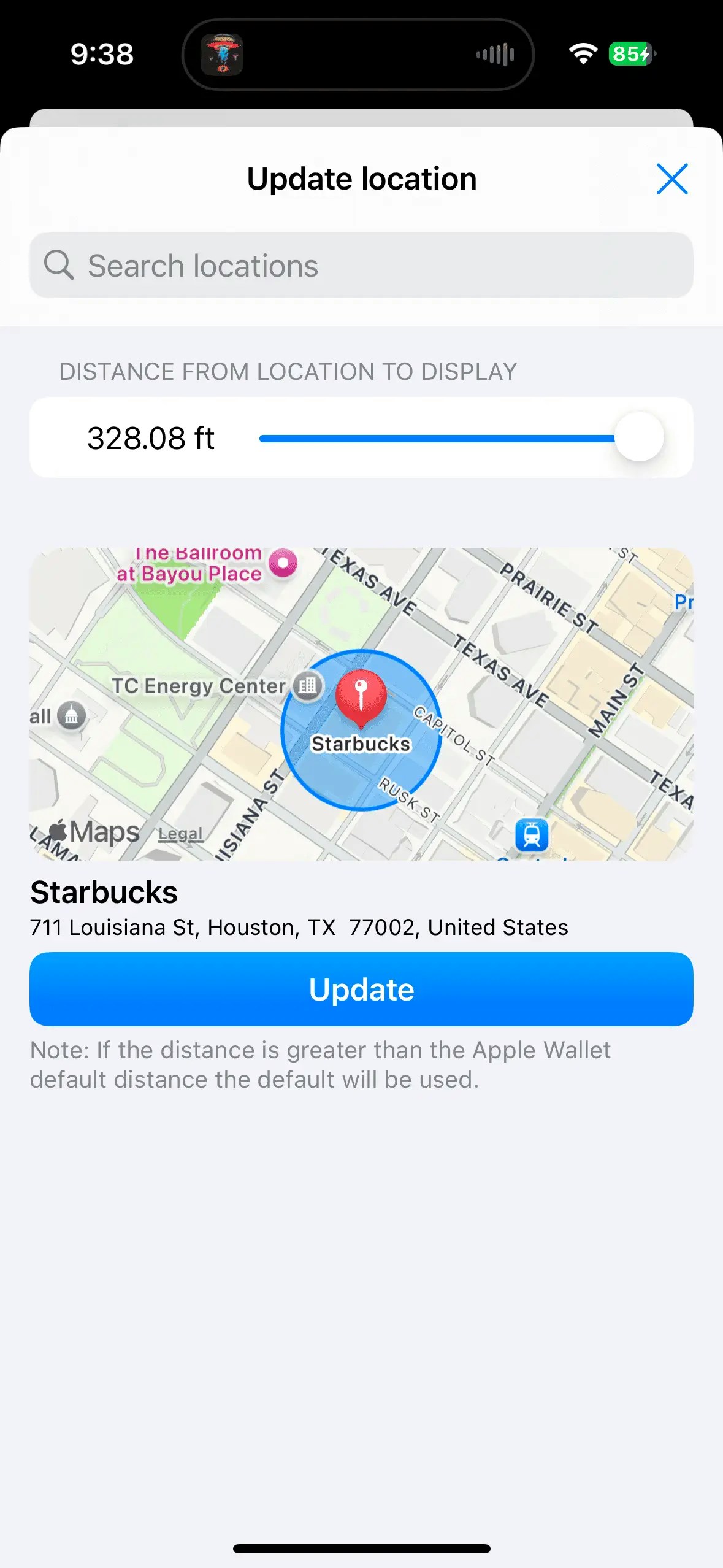Tap the distance slider handle
Image resolution: width=723 pixels, height=1568 pixels.
(639, 437)
